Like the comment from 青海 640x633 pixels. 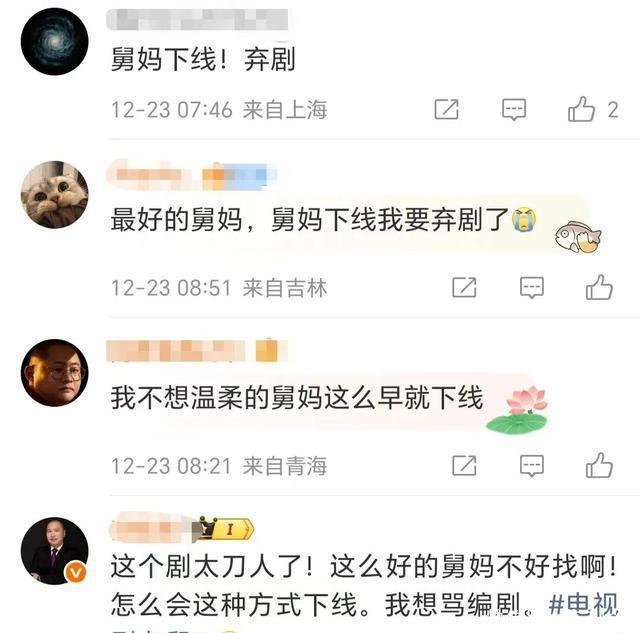pyautogui.click(x=599, y=465)
